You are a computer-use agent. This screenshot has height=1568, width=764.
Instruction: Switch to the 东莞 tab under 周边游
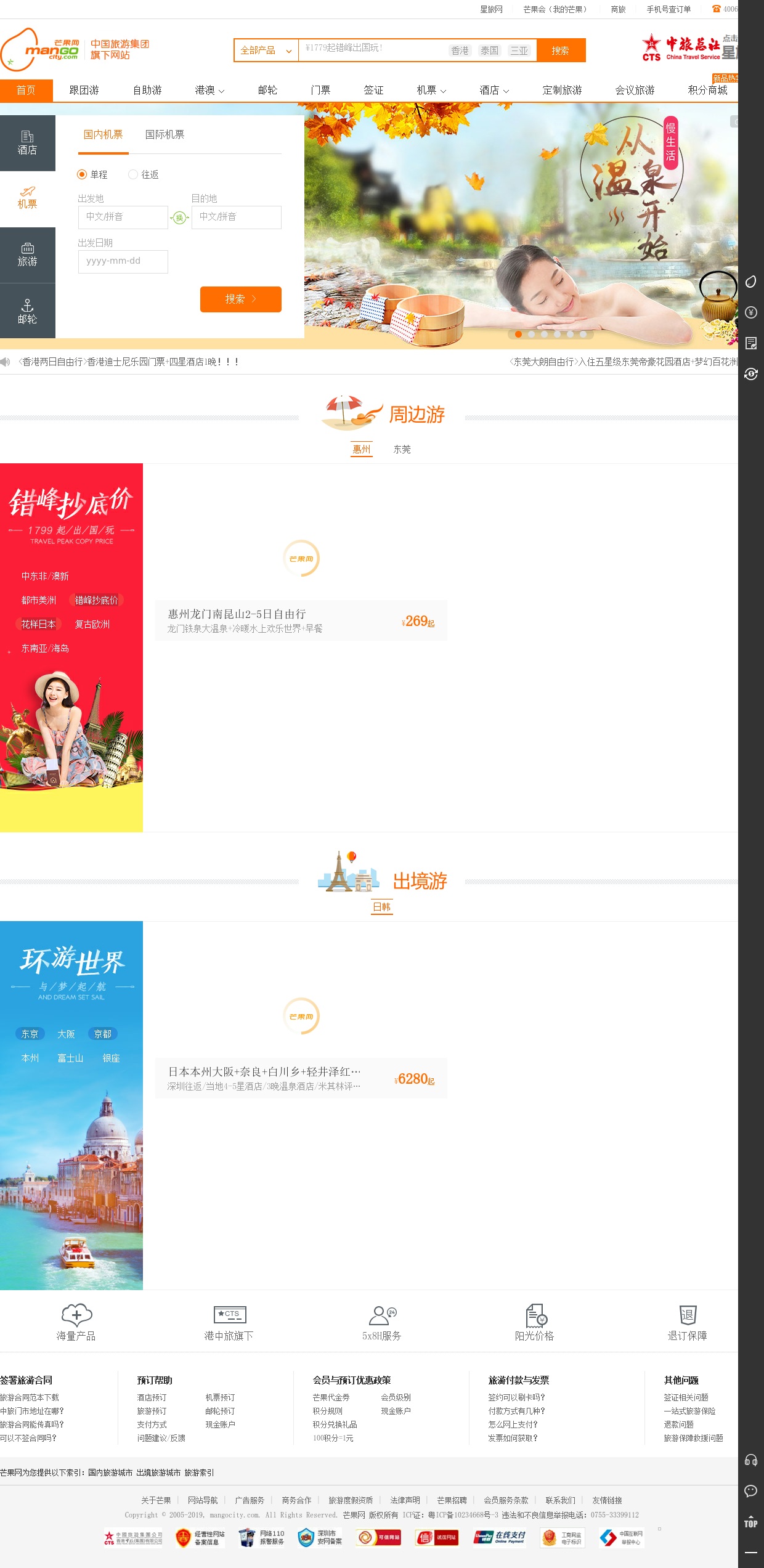click(402, 449)
